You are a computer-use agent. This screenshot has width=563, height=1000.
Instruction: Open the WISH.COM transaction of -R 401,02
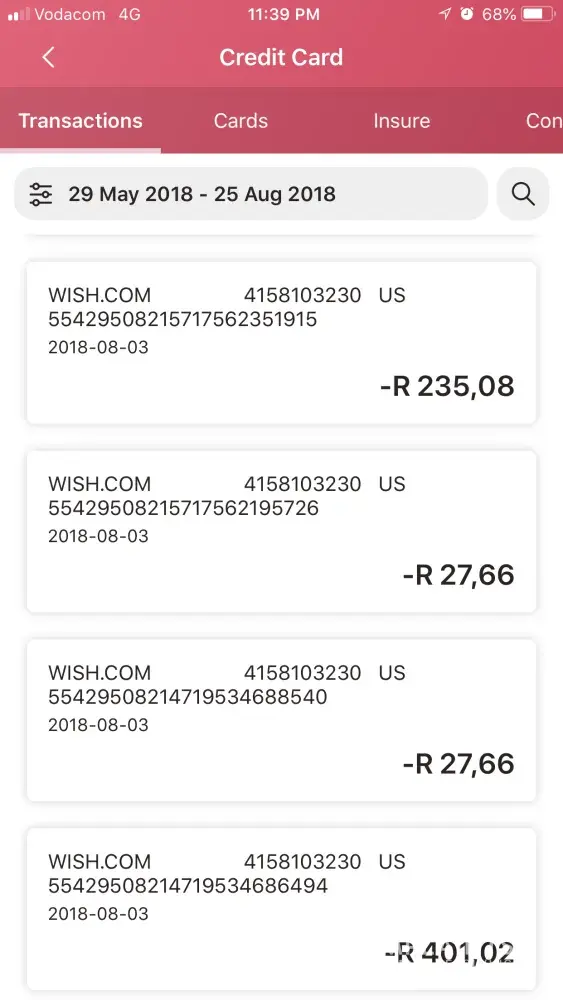click(x=281, y=909)
